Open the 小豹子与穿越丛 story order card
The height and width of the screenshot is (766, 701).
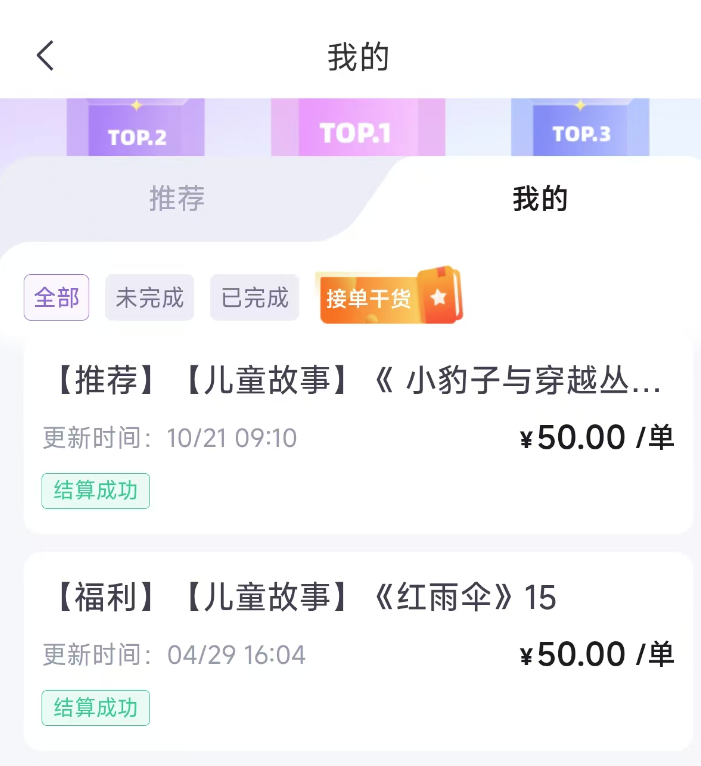click(x=357, y=436)
